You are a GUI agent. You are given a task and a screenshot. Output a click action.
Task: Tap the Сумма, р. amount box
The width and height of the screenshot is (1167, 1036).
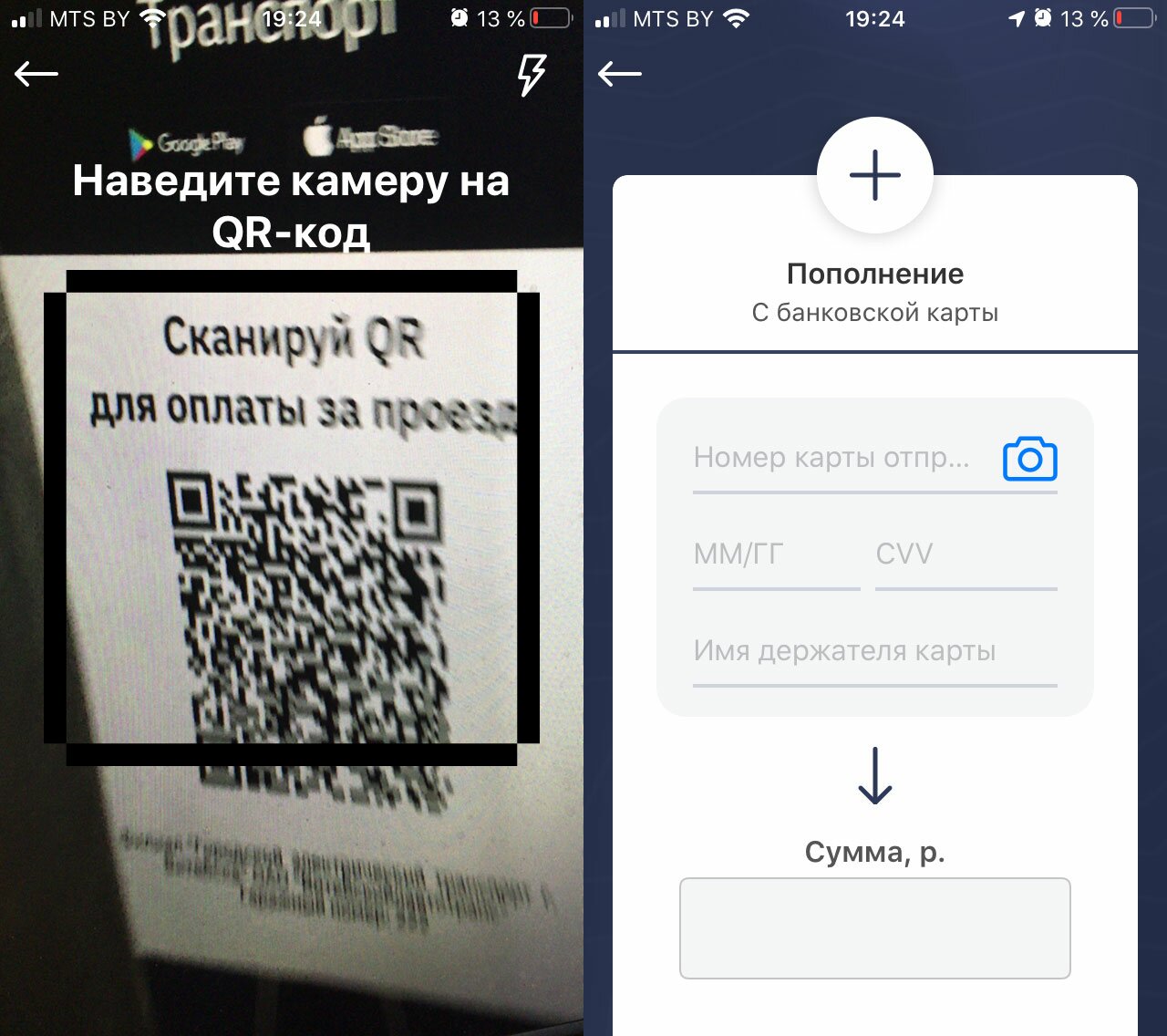click(874, 928)
